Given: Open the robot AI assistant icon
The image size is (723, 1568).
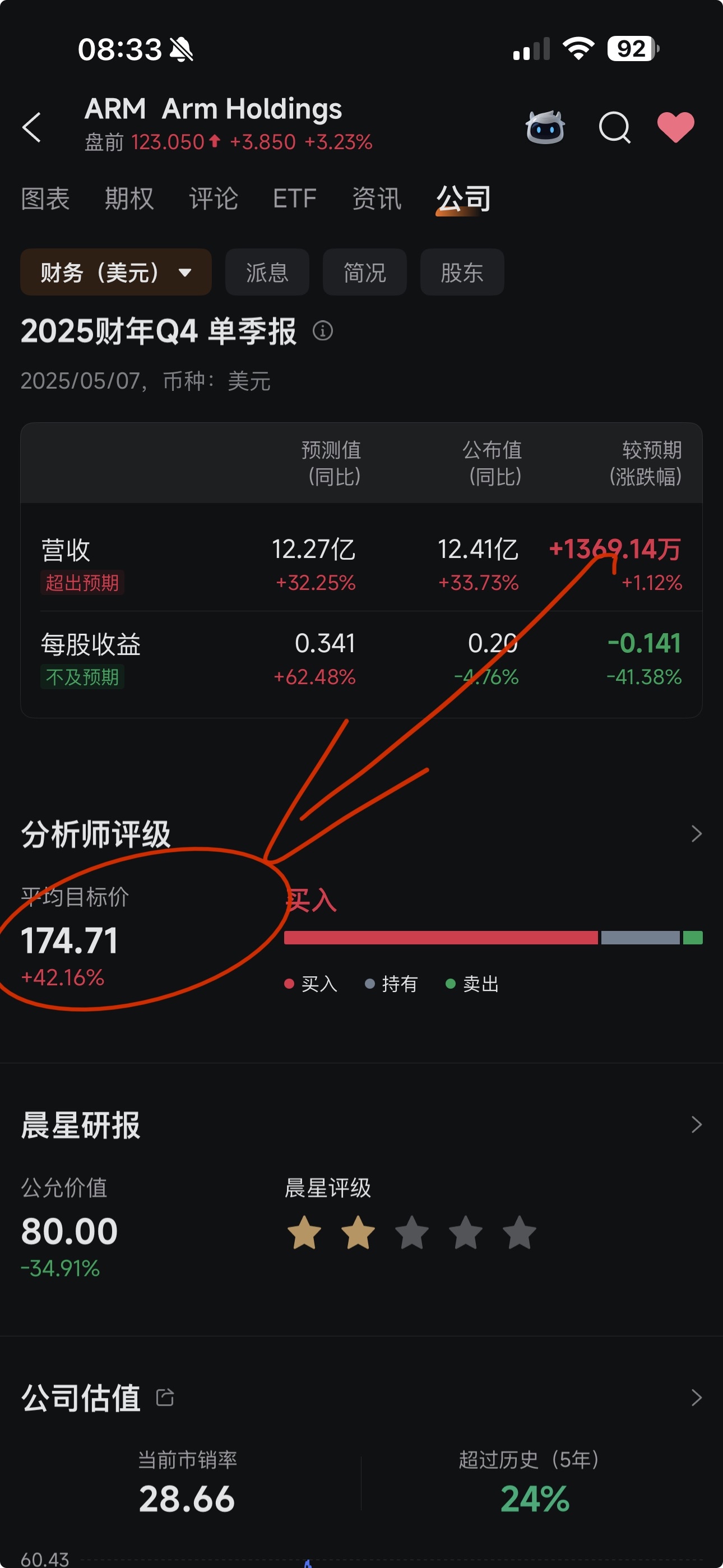Looking at the screenshot, I should 545,127.
